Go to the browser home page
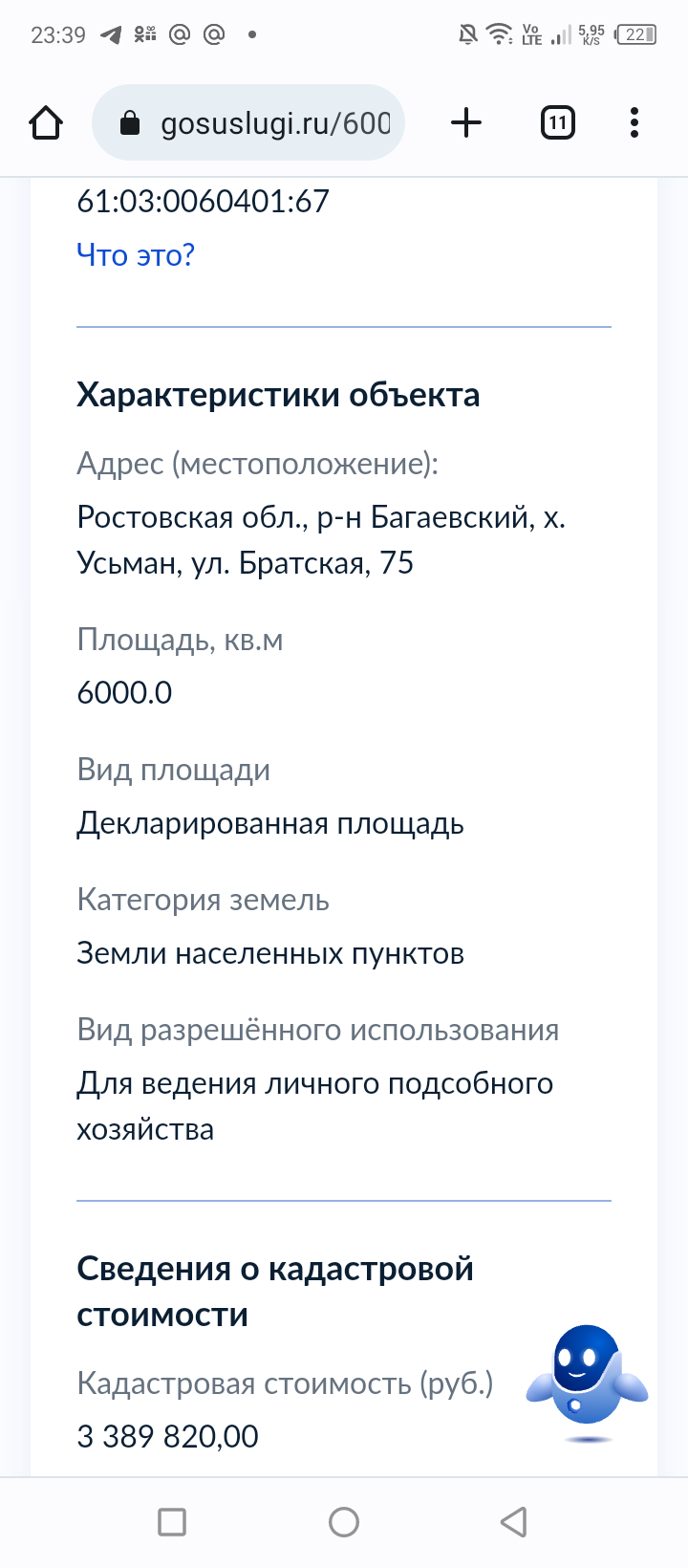 [x=46, y=123]
